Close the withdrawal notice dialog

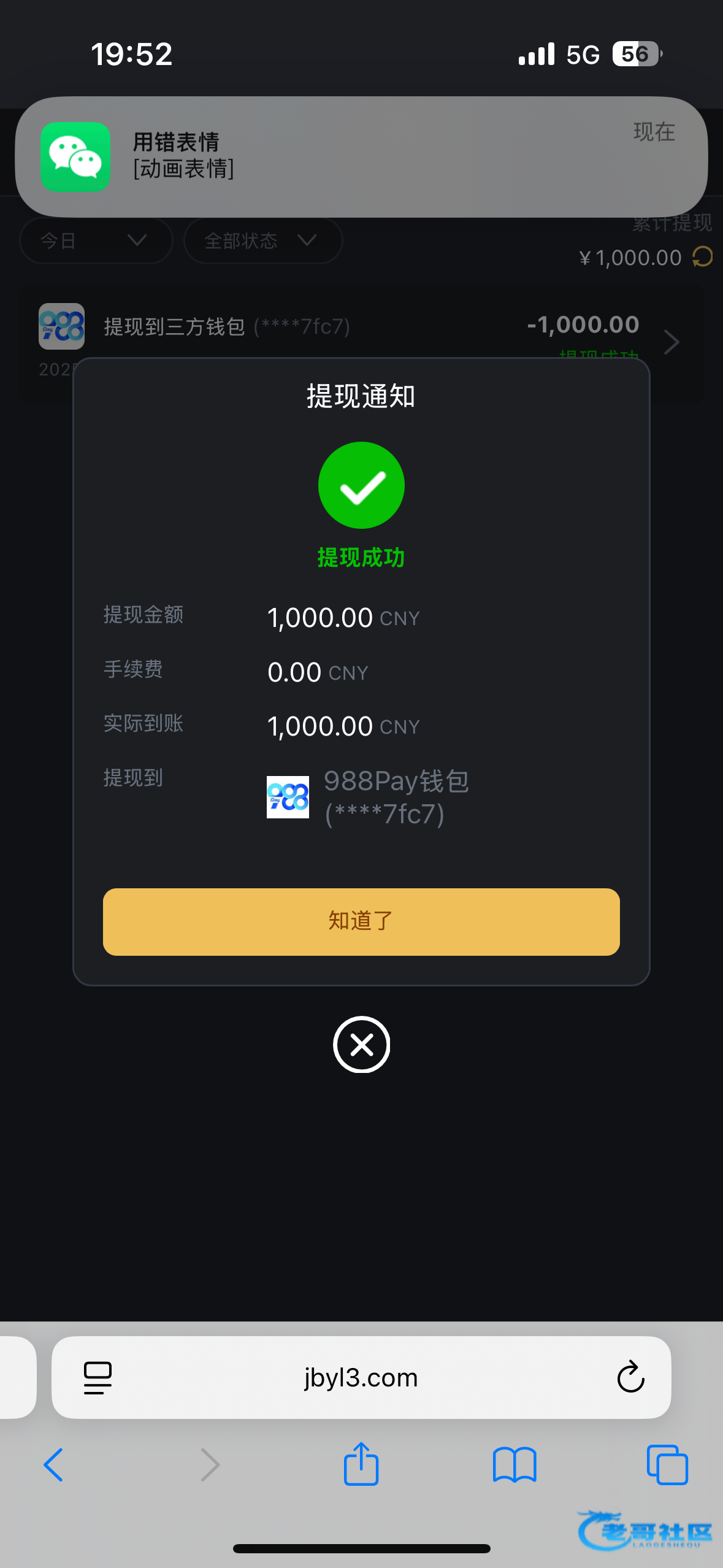pos(361,1044)
